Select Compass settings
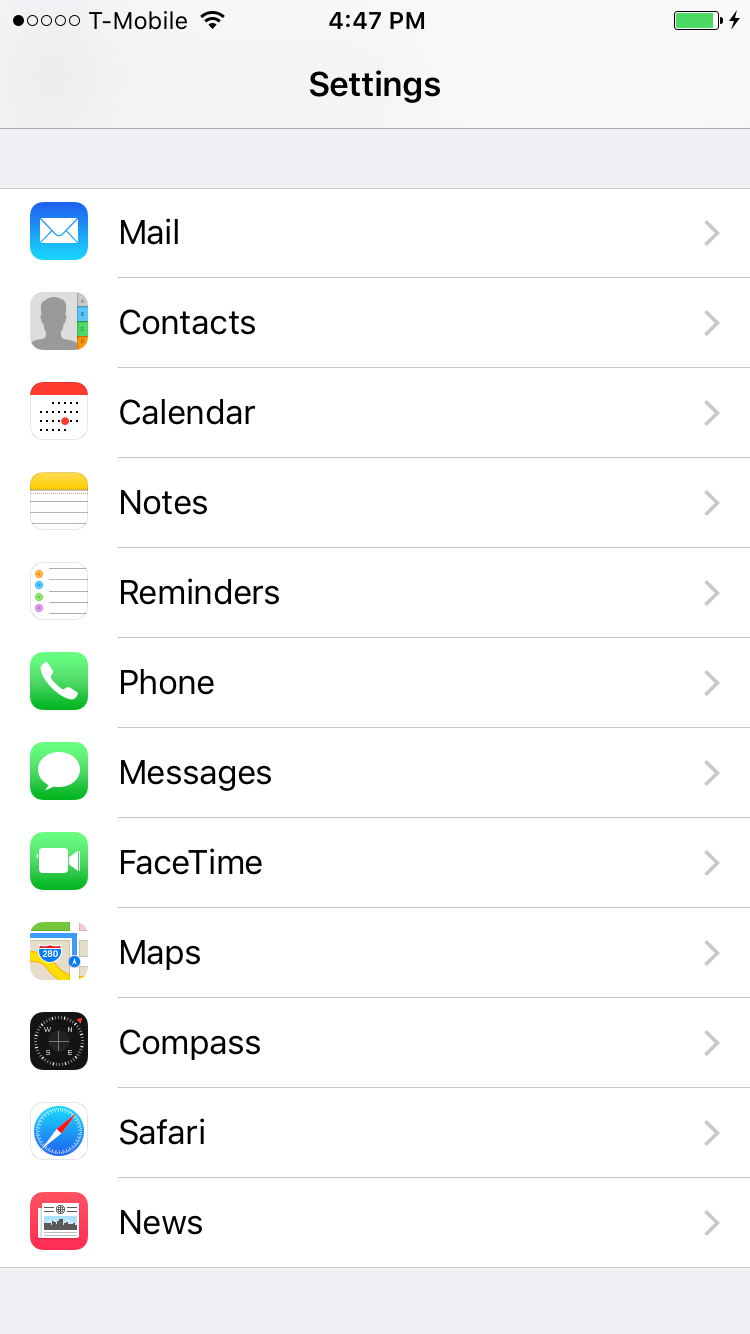This screenshot has width=750, height=1334. pyautogui.click(x=375, y=1043)
